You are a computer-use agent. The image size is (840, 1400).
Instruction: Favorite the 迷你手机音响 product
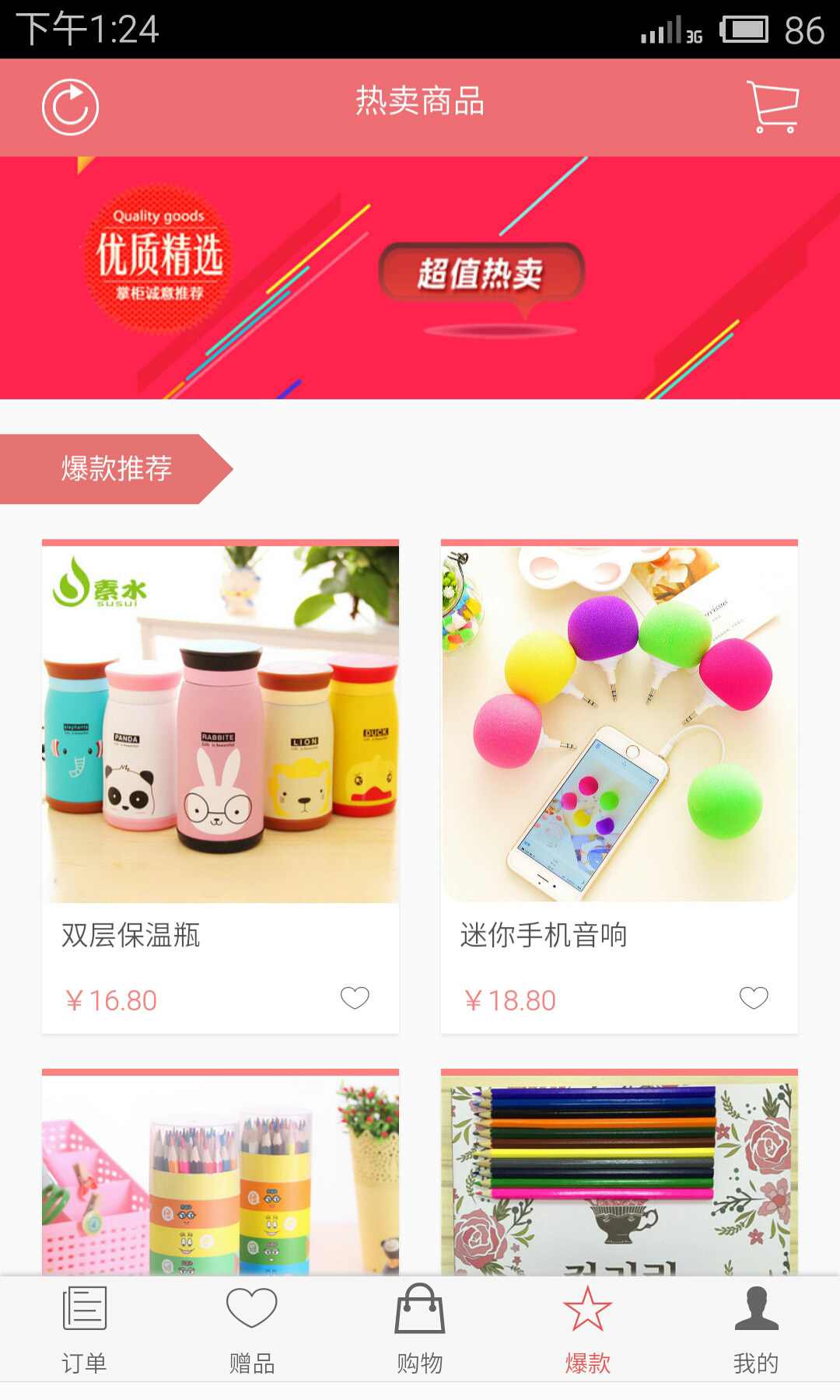753,997
